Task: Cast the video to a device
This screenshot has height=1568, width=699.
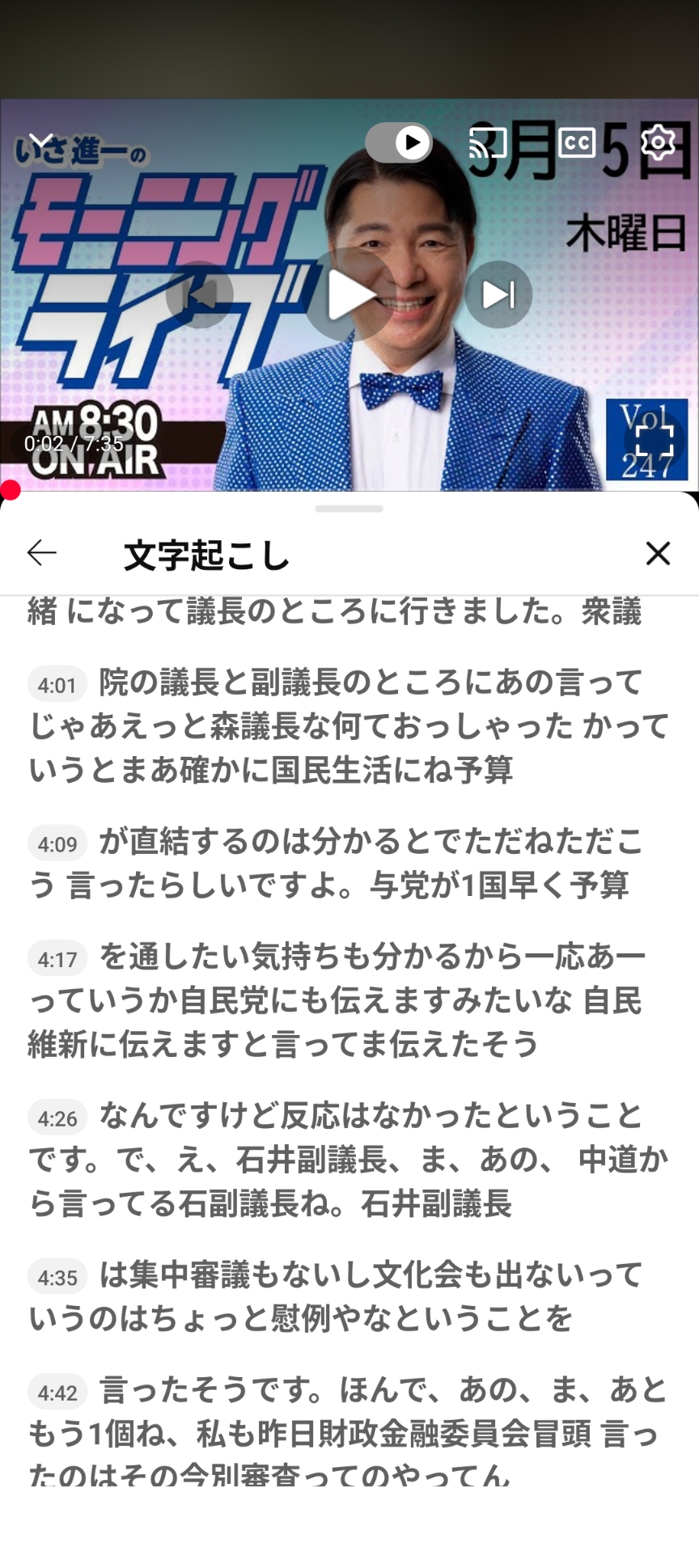Action: pyautogui.click(x=488, y=143)
